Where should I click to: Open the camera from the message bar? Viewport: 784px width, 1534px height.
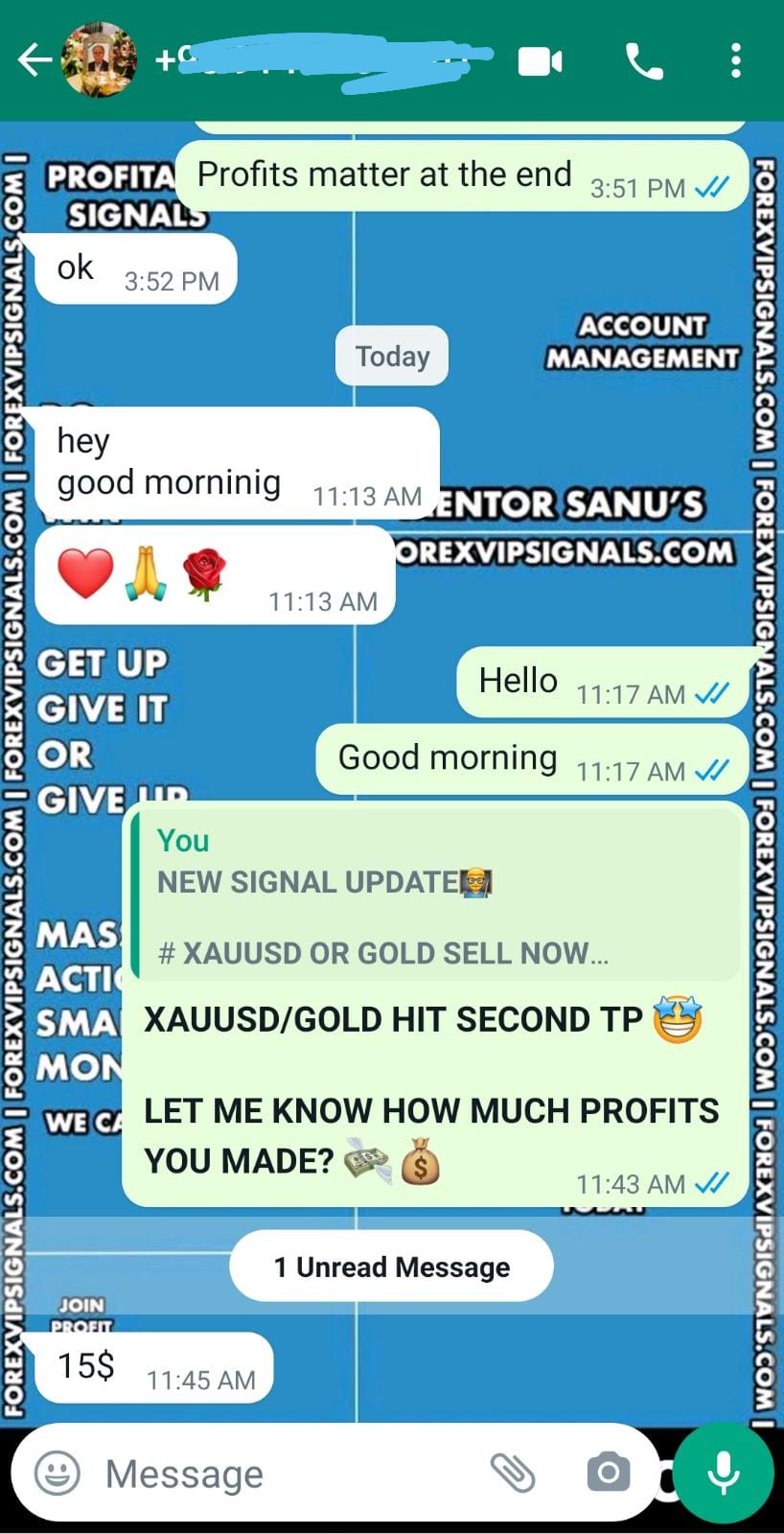click(608, 1473)
